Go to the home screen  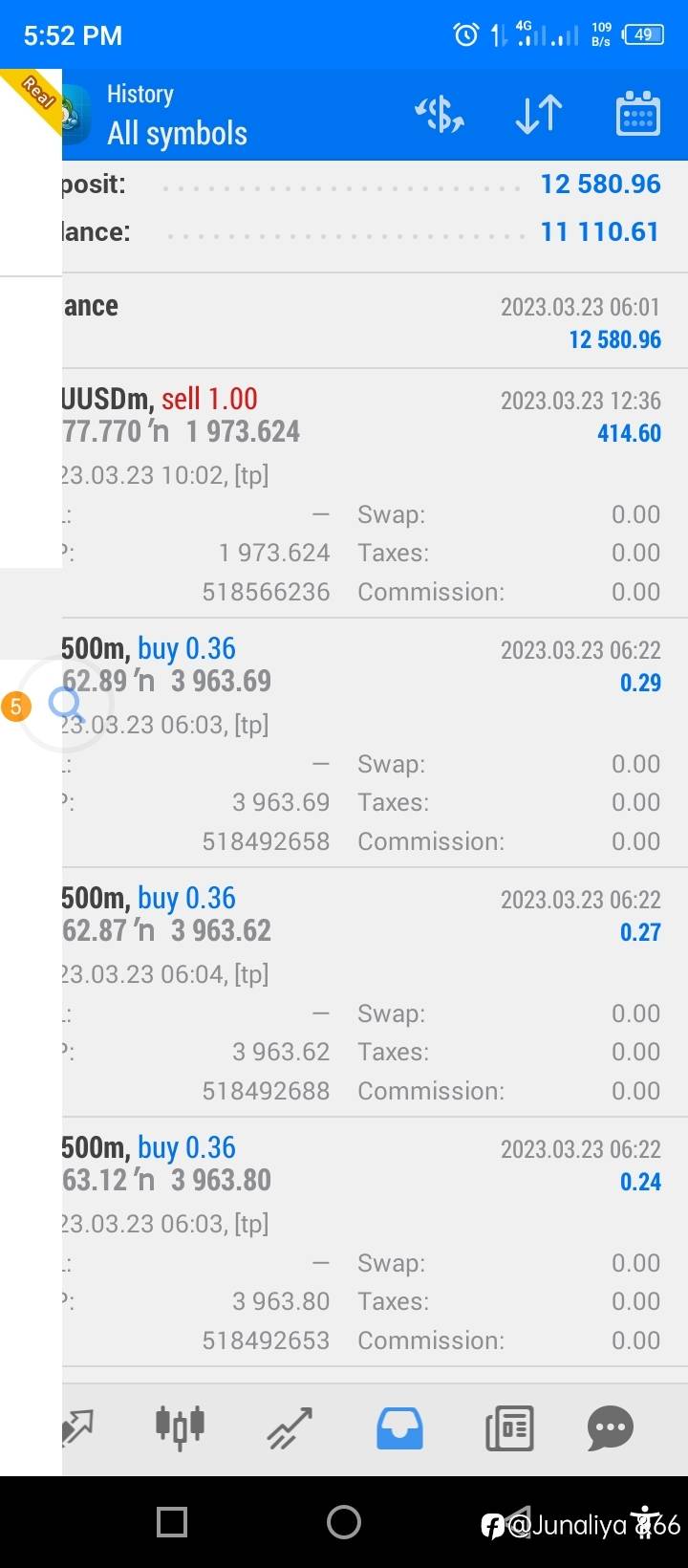coord(344,1522)
